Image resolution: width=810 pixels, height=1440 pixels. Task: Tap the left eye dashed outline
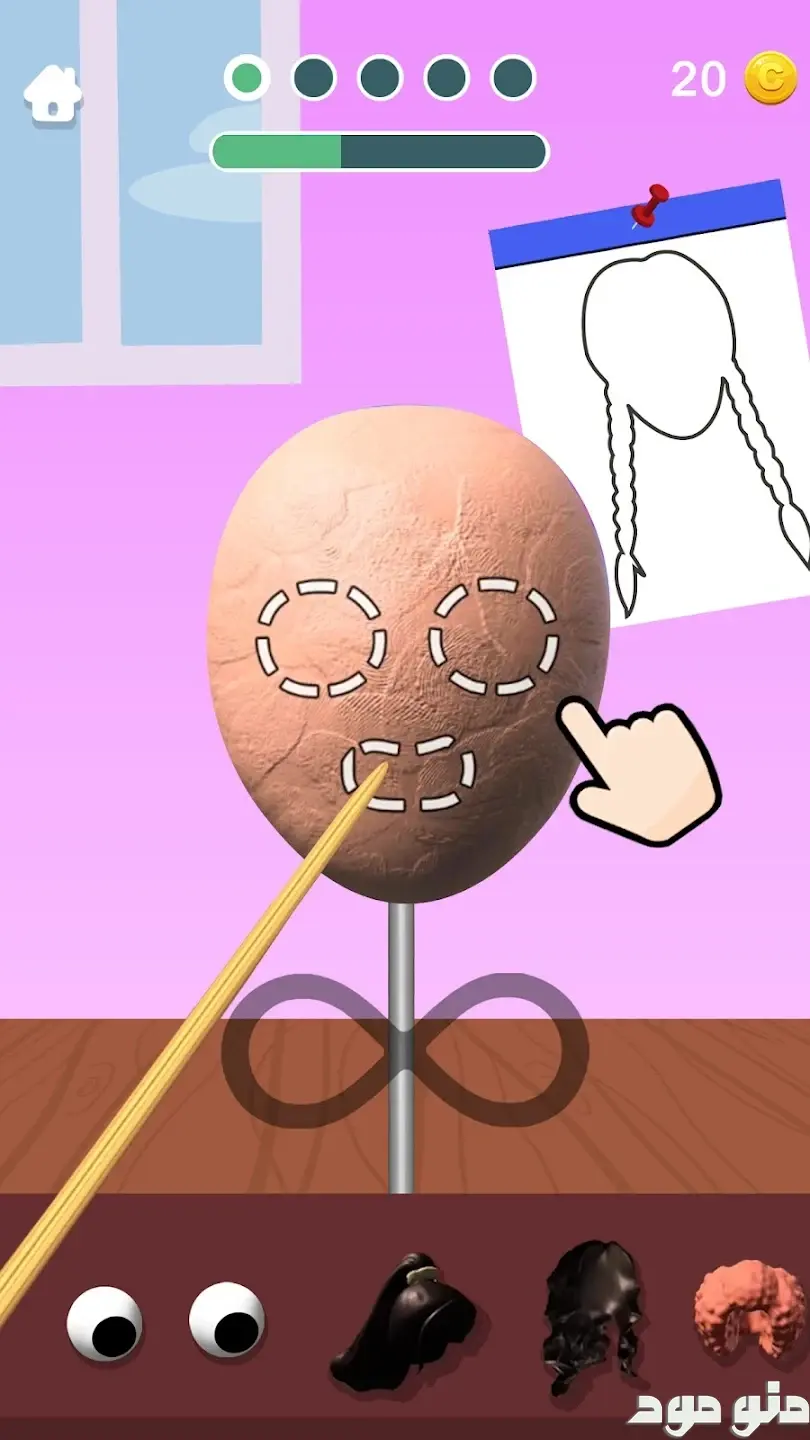click(320, 639)
